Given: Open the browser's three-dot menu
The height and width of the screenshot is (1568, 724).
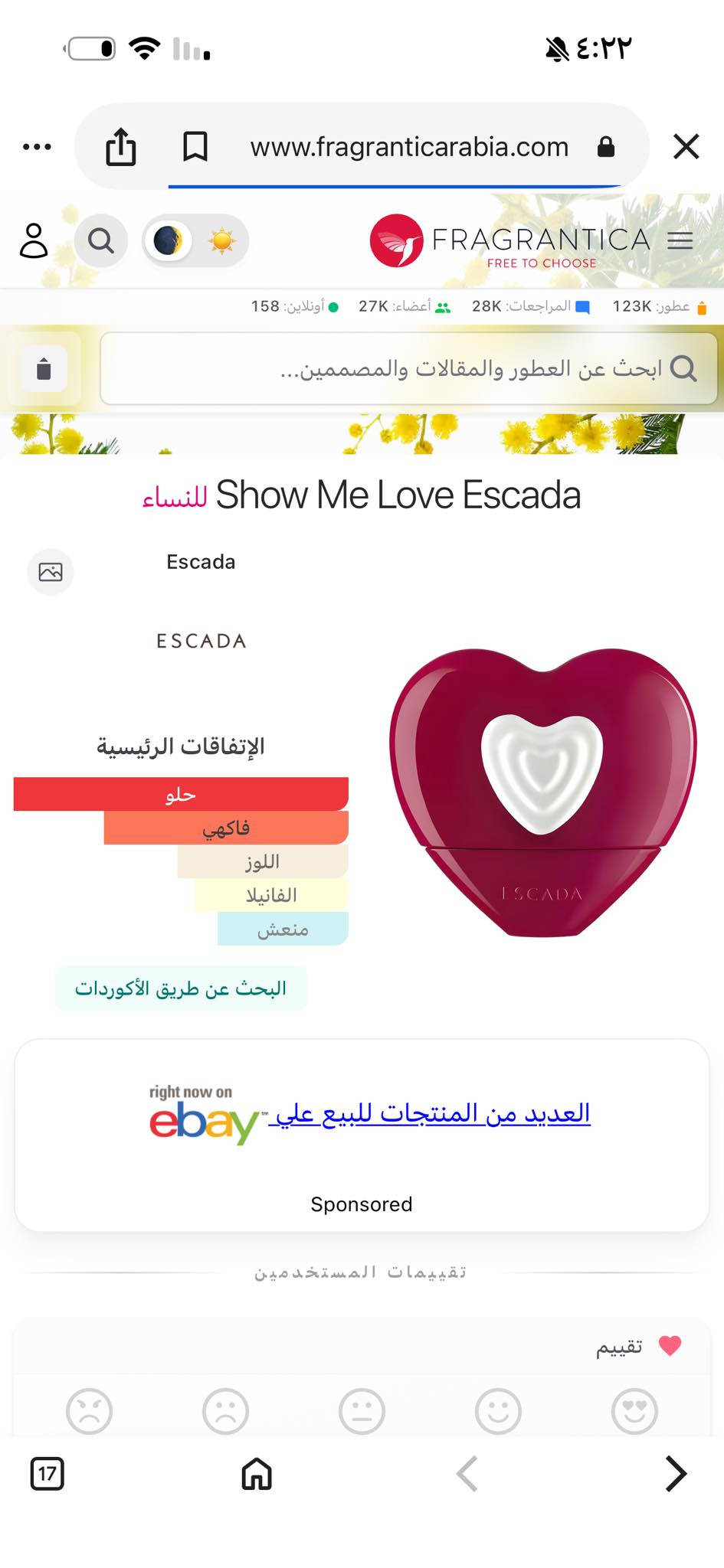Looking at the screenshot, I should (x=37, y=146).
